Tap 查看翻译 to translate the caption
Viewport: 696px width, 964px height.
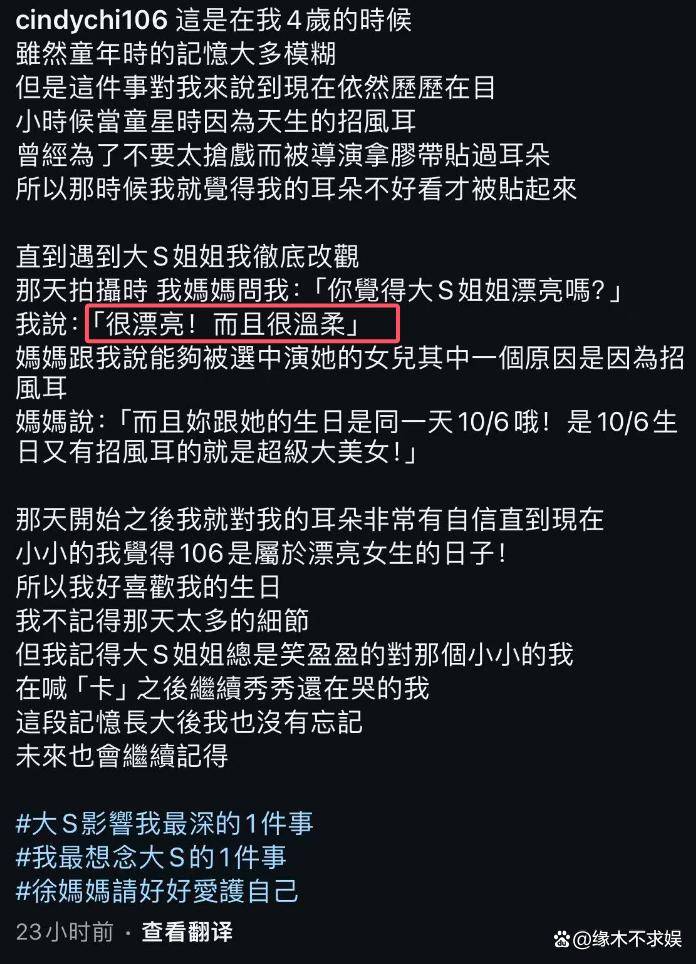click(x=187, y=932)
